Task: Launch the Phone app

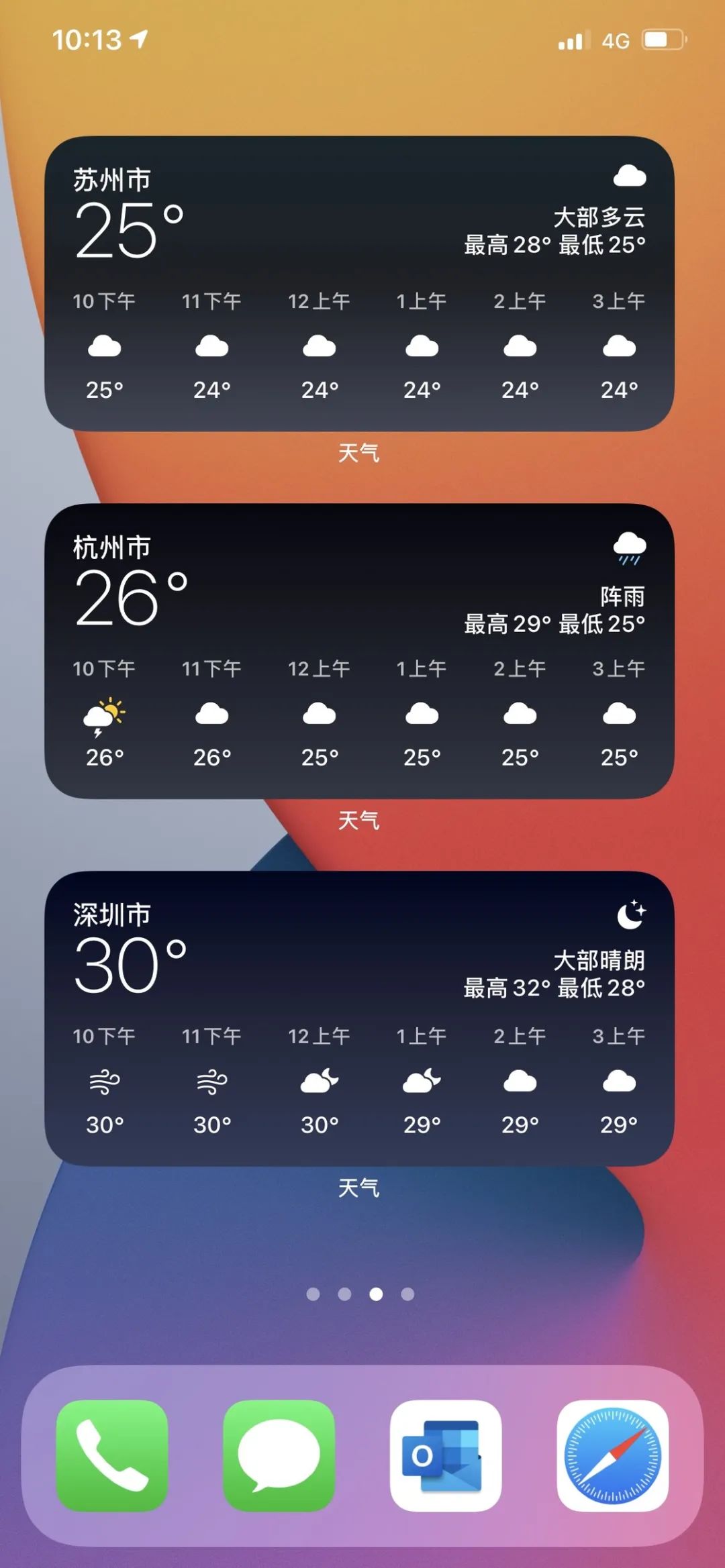Action: tap(112, 1455)
